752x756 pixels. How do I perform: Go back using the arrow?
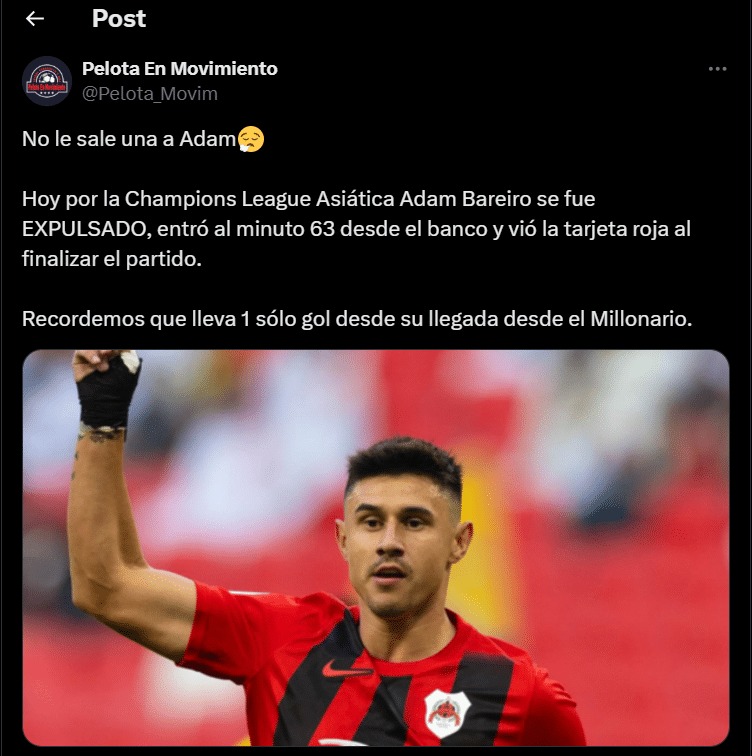(35, 19)
